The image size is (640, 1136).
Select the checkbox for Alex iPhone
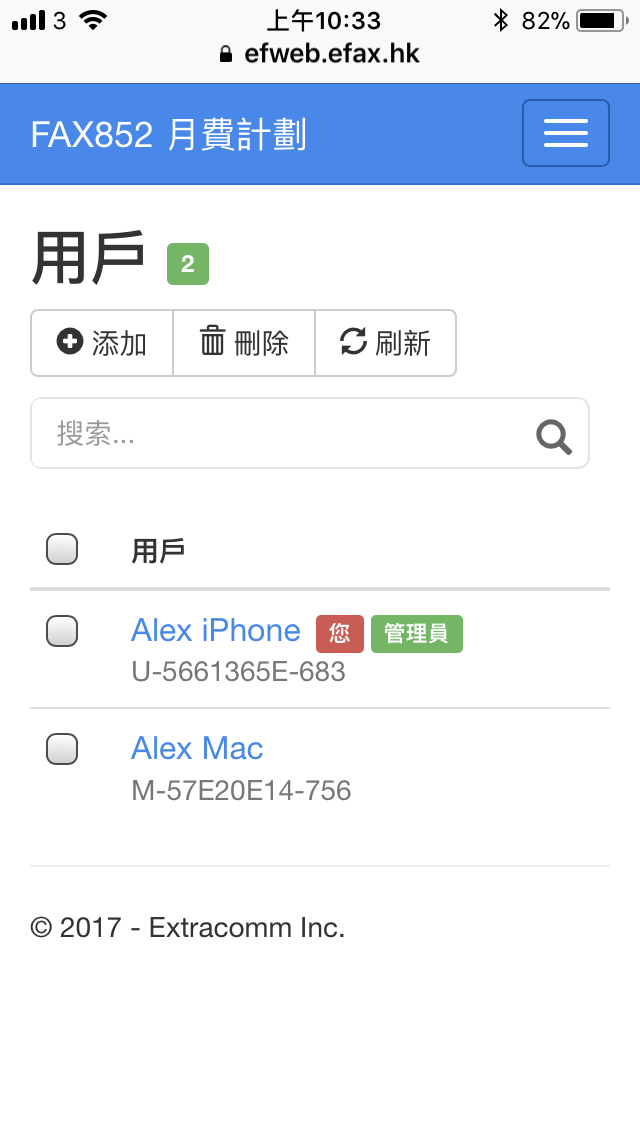(x=62, y=631)
